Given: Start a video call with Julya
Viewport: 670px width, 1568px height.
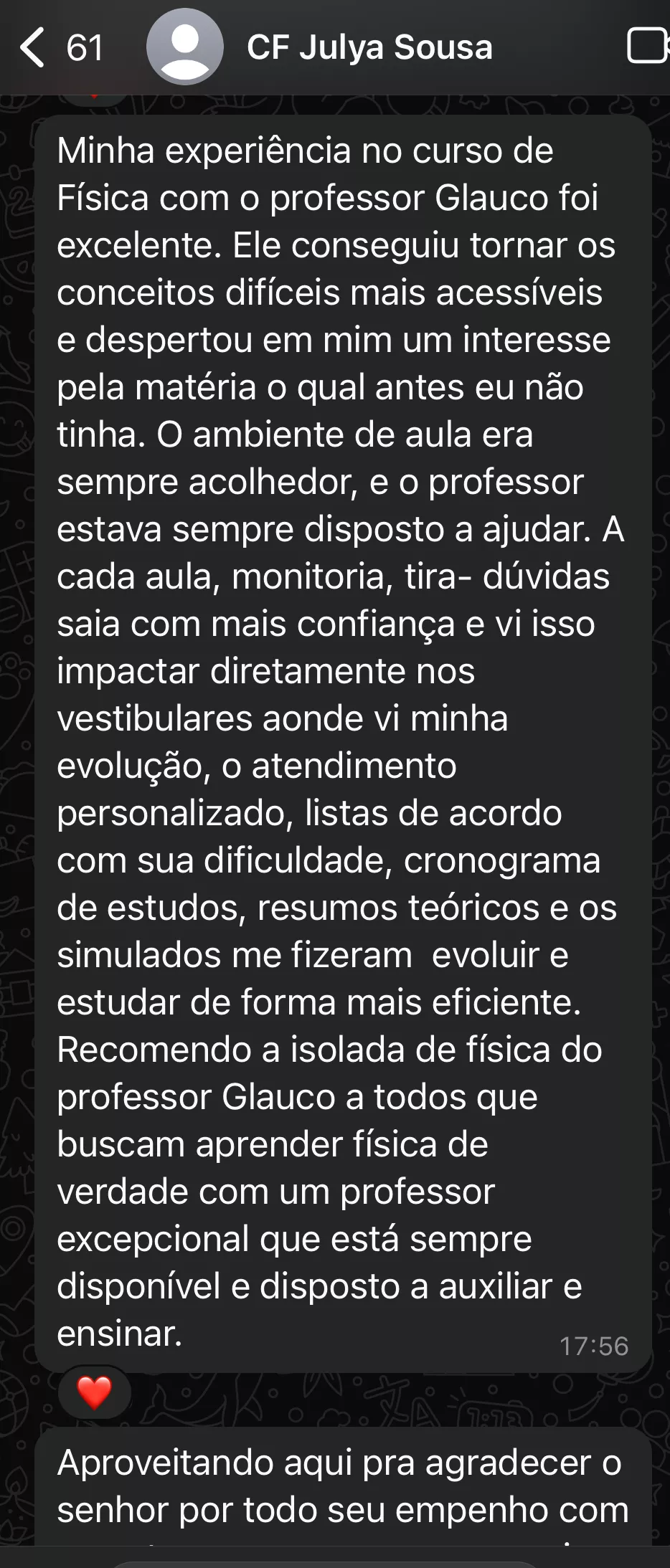Looking at the screenshot, I should pyautogui.click(x=646, y=47).
